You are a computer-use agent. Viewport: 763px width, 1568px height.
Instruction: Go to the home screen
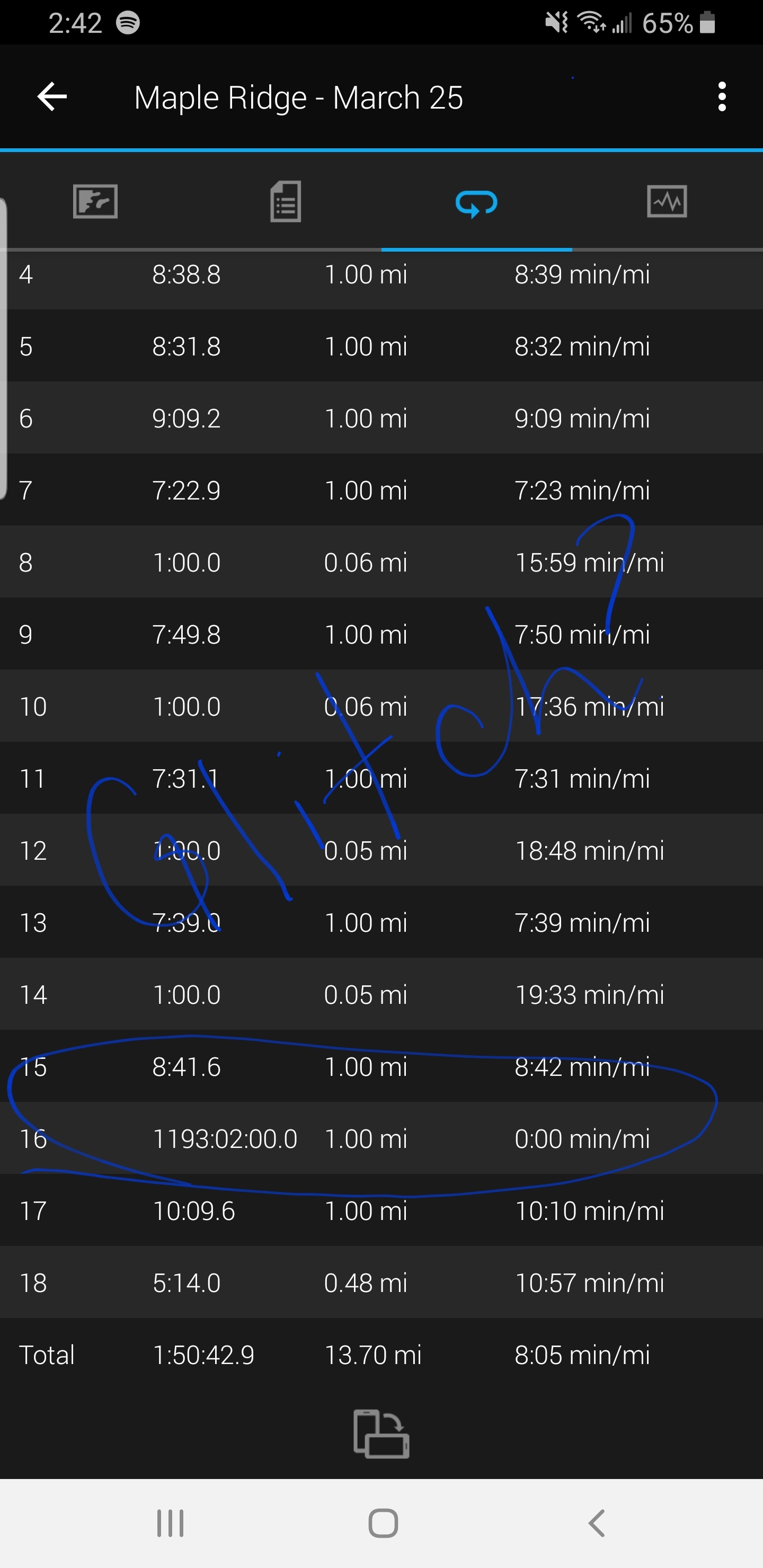[383, 1523]
